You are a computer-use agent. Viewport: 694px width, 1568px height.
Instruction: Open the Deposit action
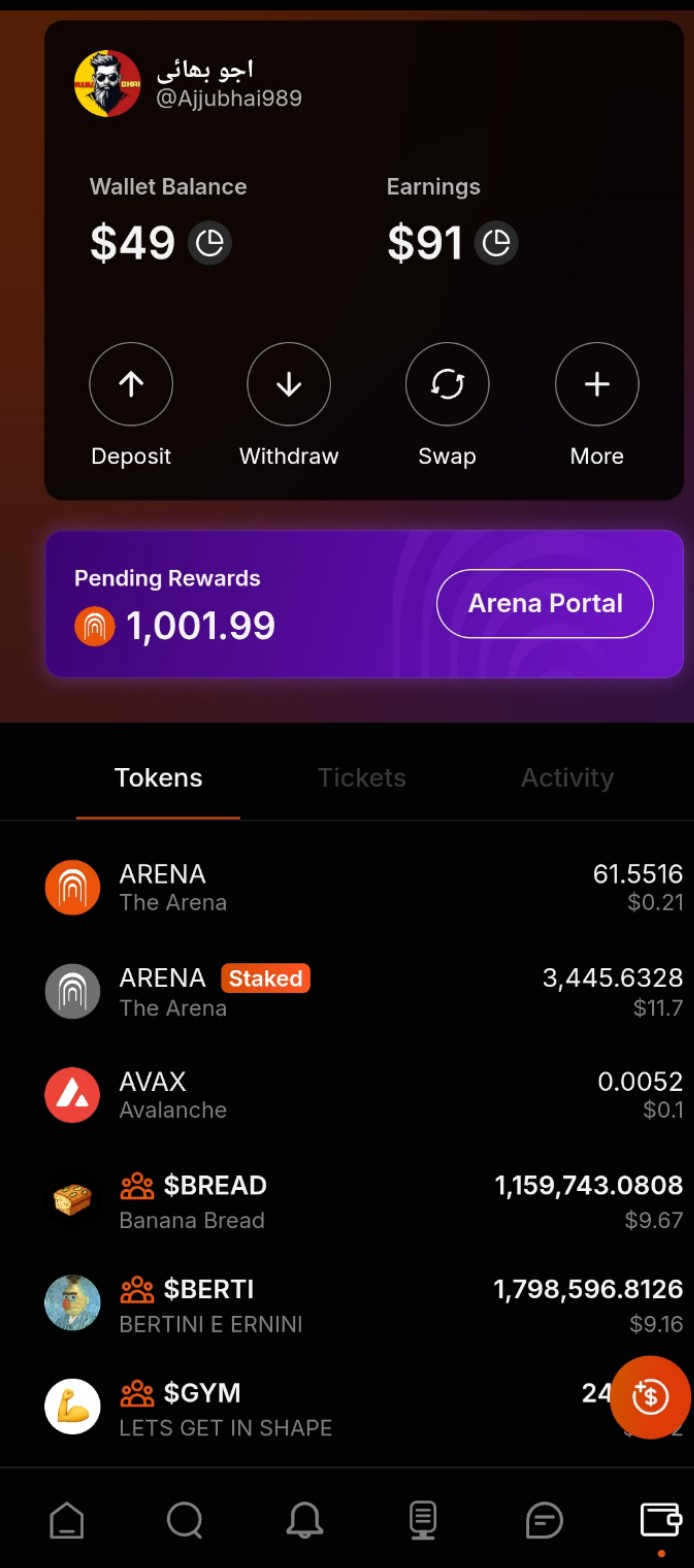coord(131,385)
